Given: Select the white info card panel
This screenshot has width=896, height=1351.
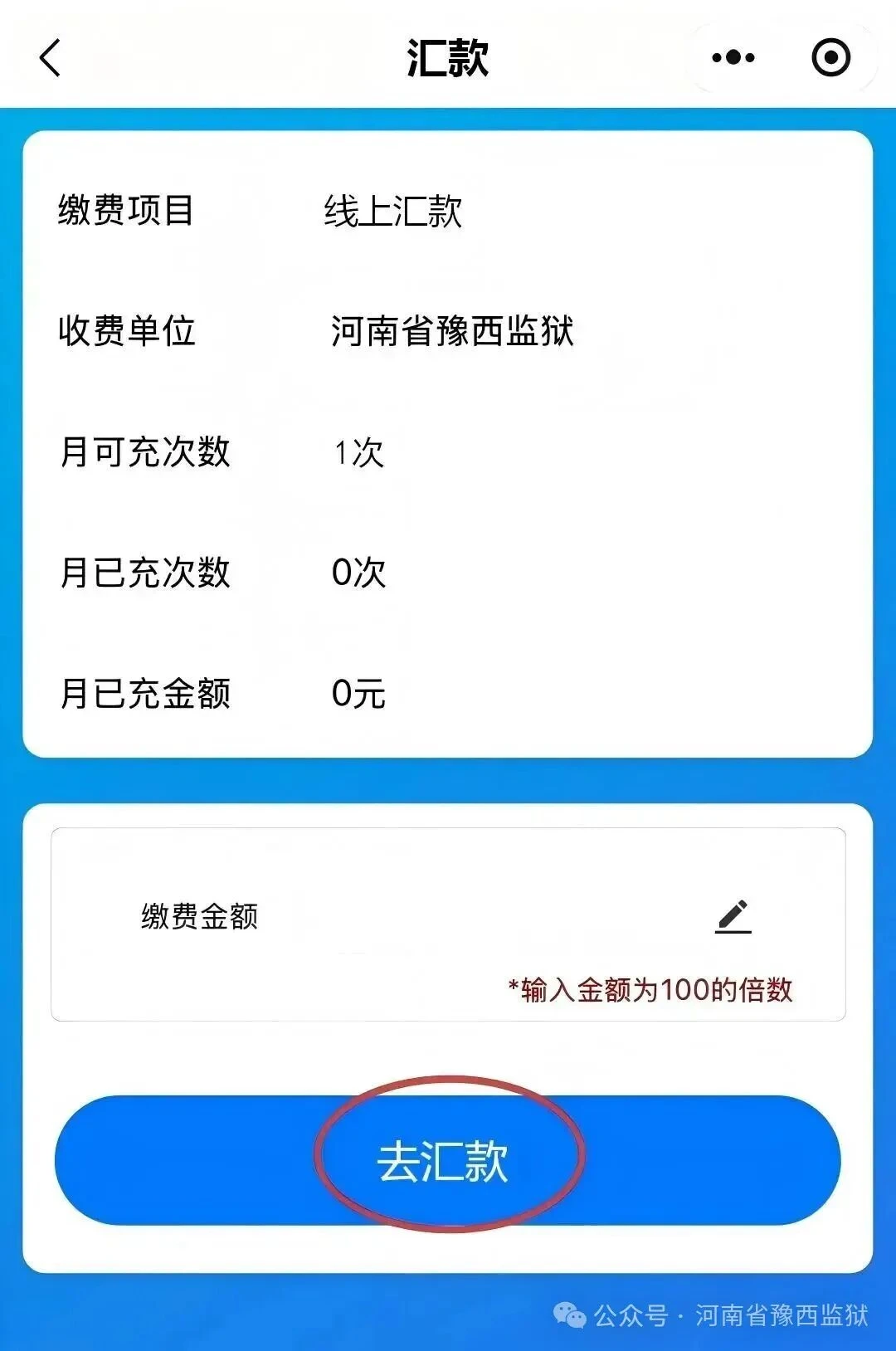Looking at the screenshot, I should [448, 444].
